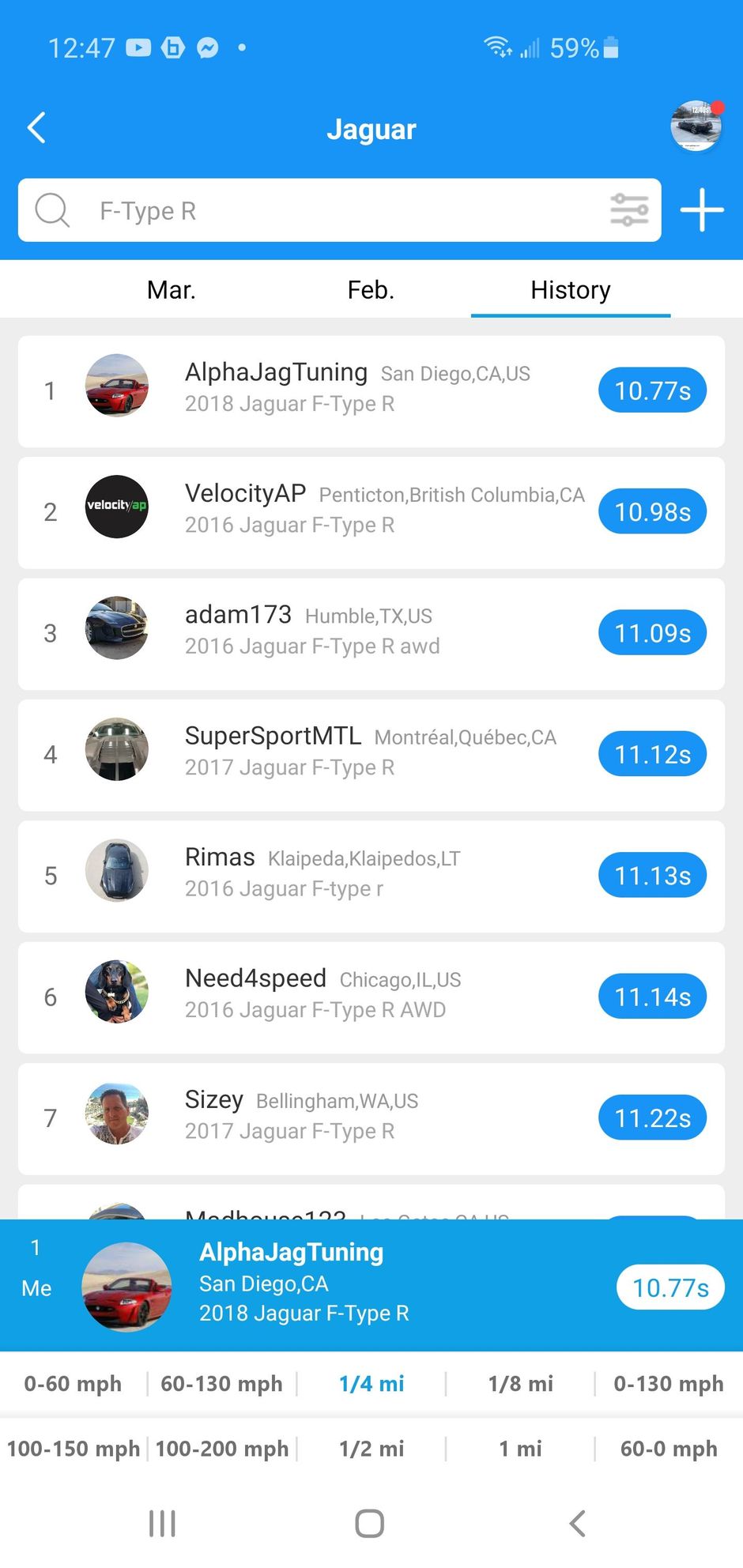Screen dimensions: 743x1568
Task: Show the 1/2 mi rankings
Action: click(x=371, y=1449)
